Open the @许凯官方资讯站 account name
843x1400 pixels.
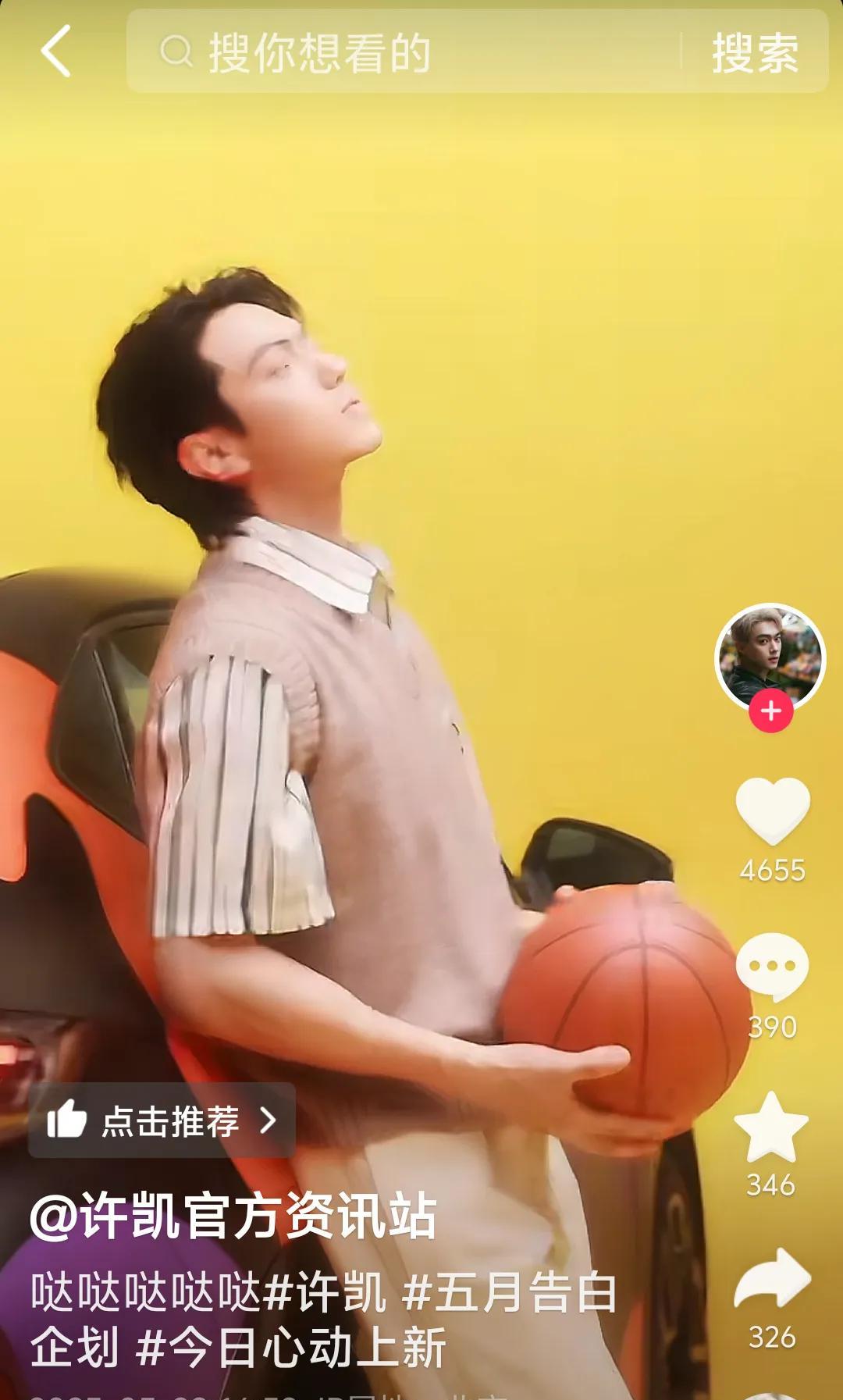233,1216
